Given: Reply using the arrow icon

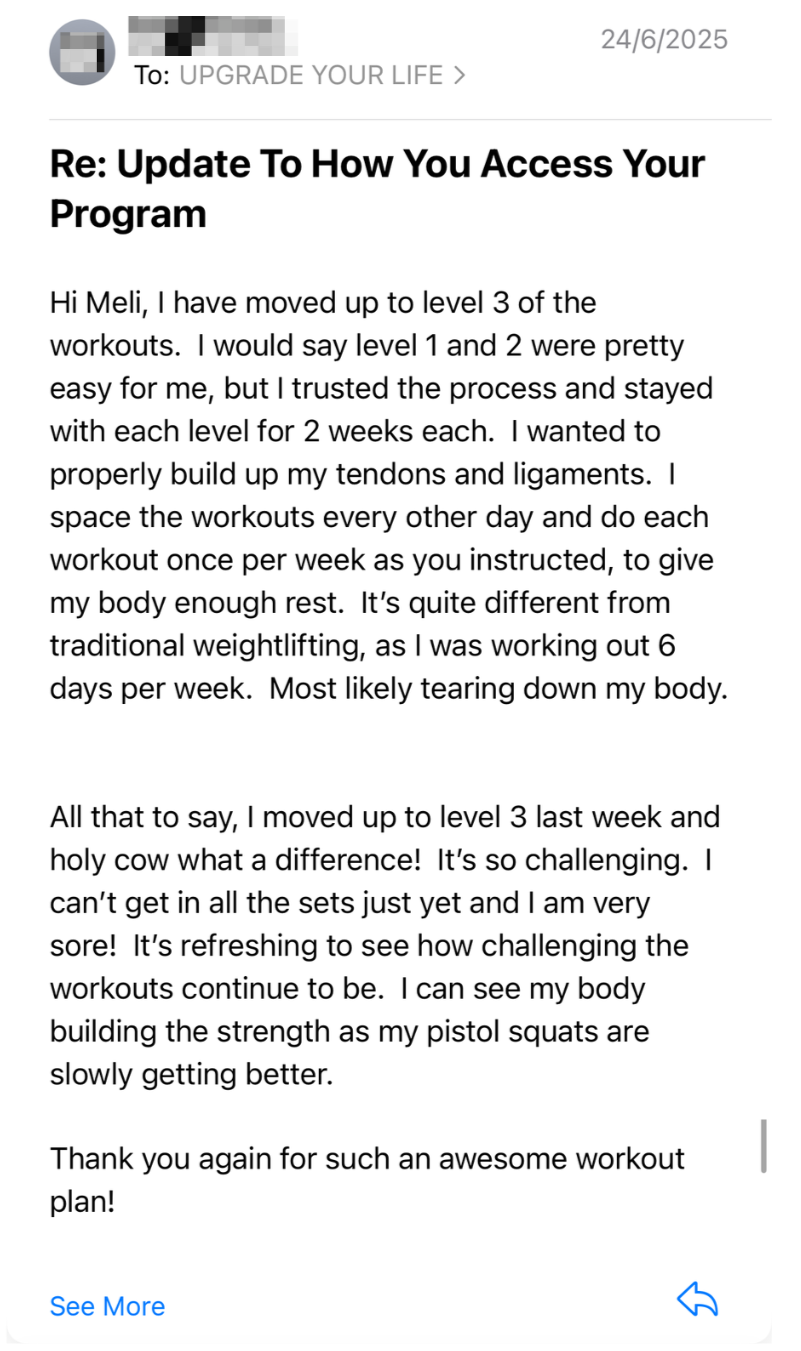Looking at the screenshot, I should point(697,1301).
